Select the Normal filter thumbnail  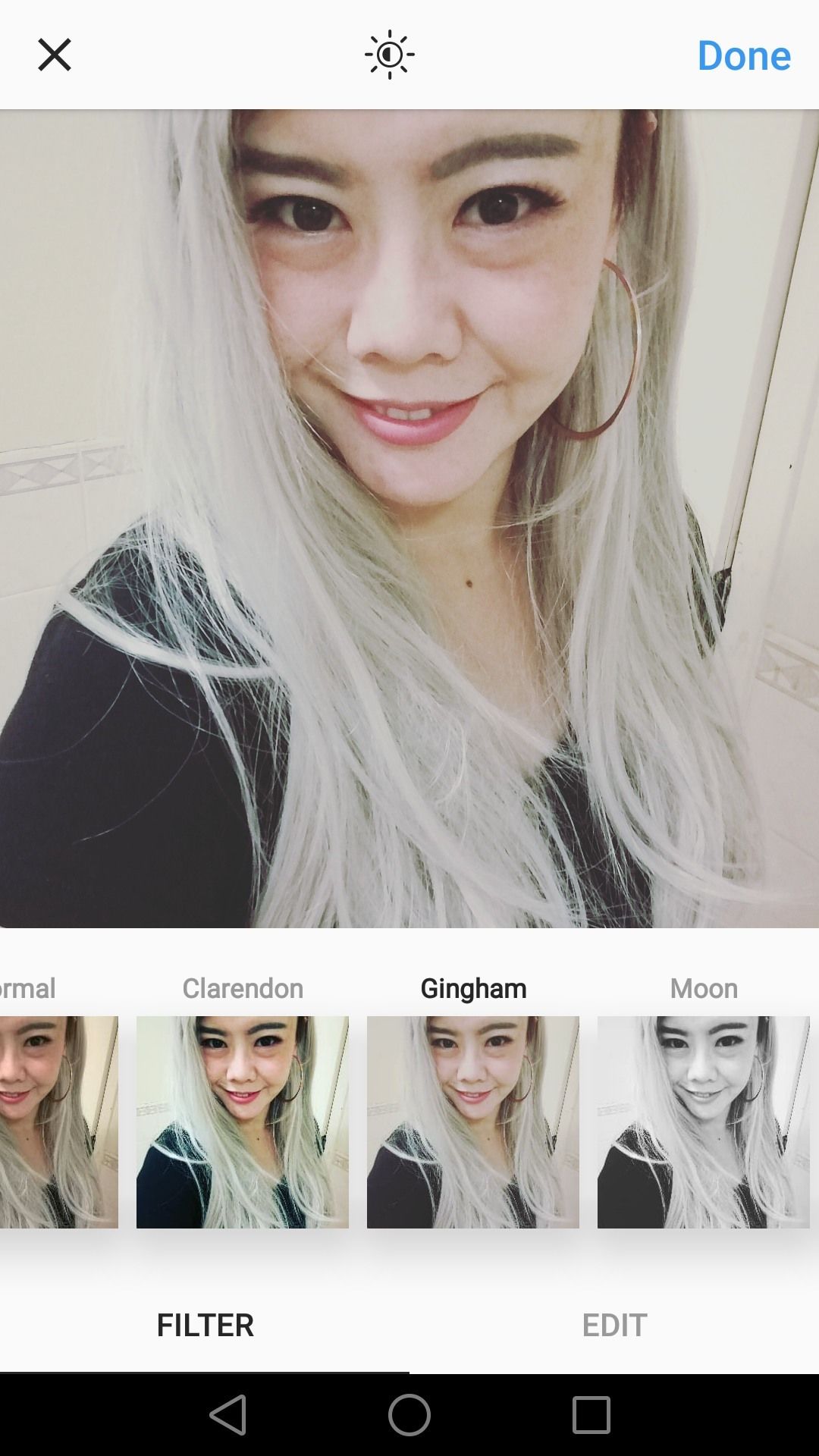(x=59, y=1122)
